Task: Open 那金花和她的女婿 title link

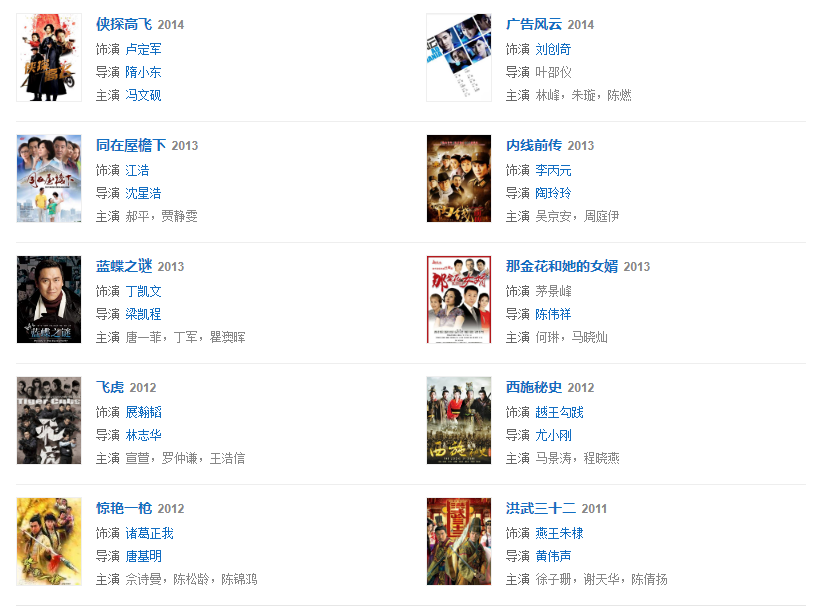Action: [562, 266]
